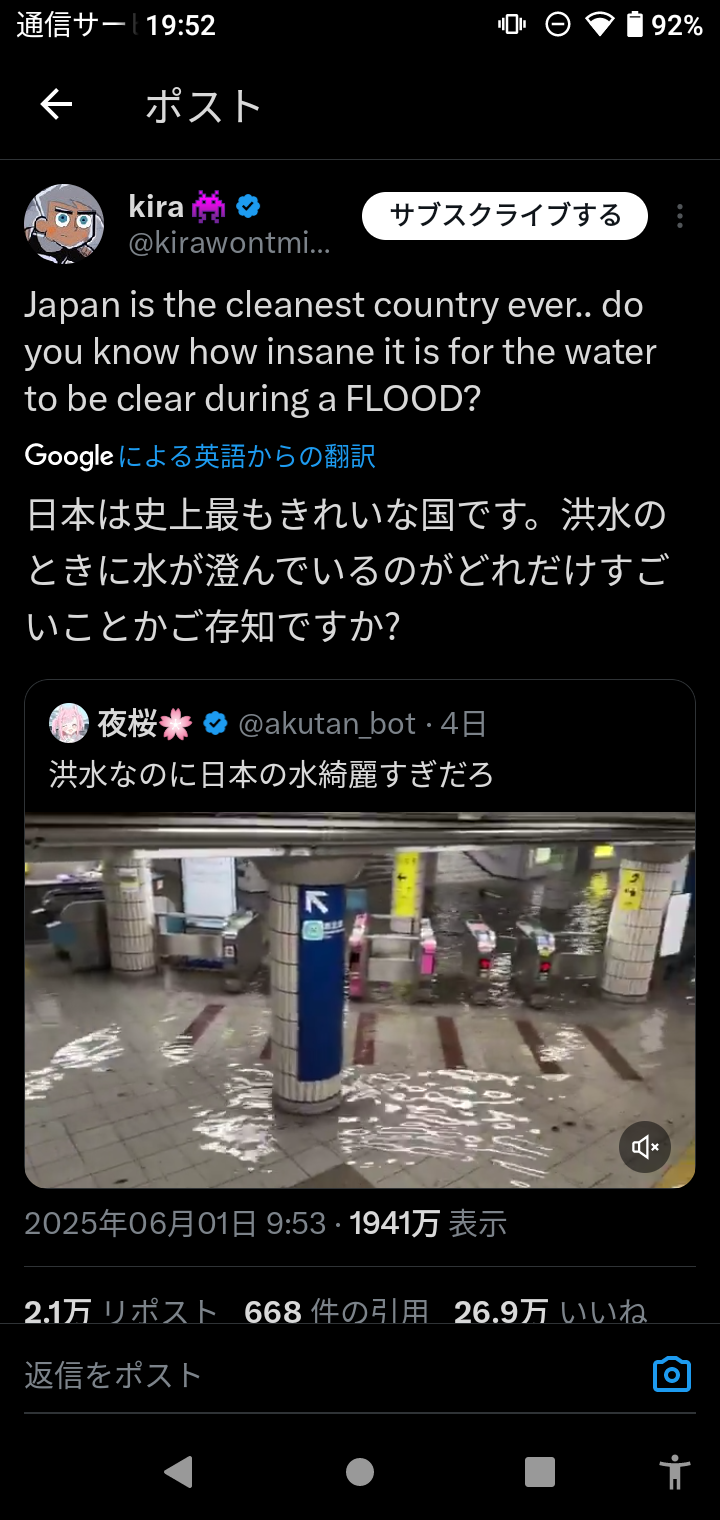View the 668 quotes list

coord(336,1312)
